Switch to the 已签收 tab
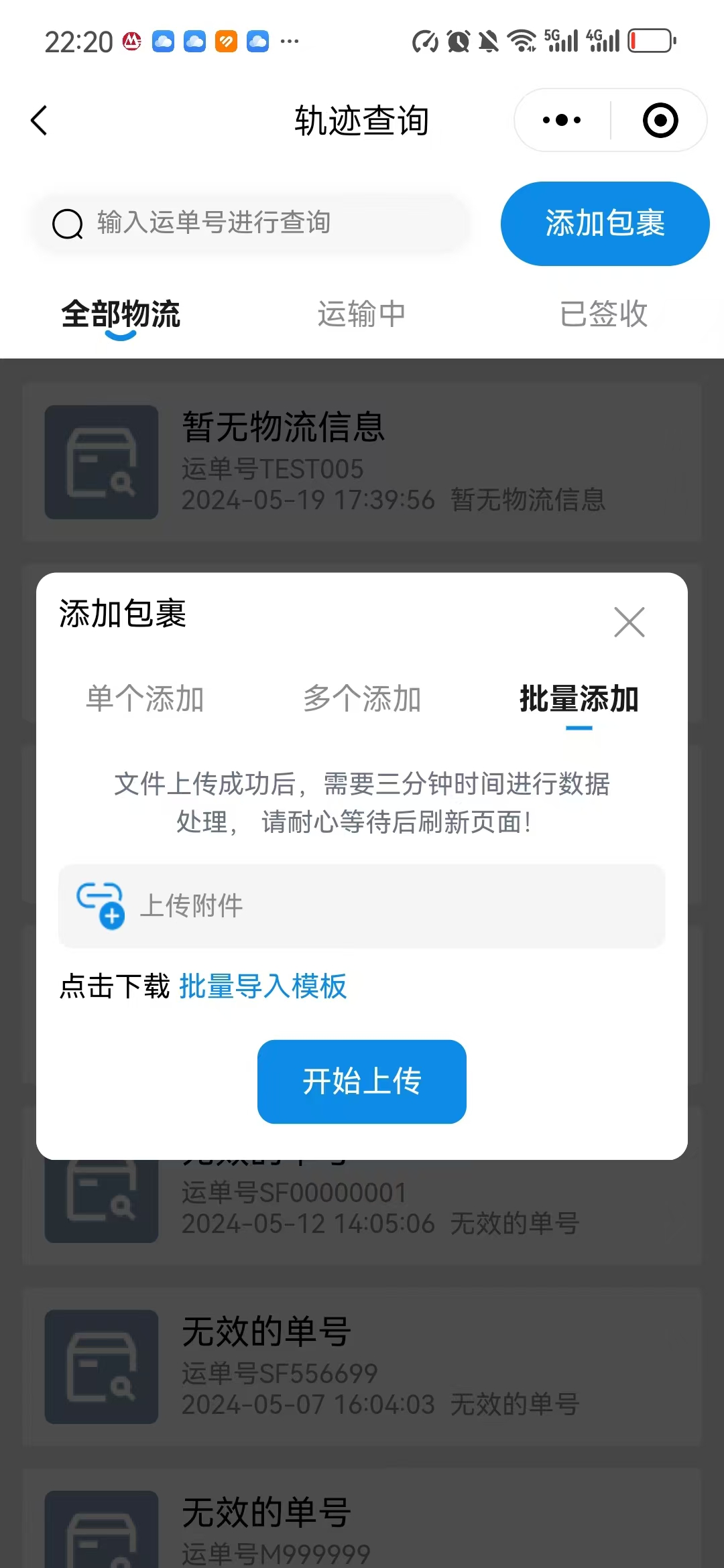Image resolution: width=724 pixels, height=1568 pixels. (603, 314)
